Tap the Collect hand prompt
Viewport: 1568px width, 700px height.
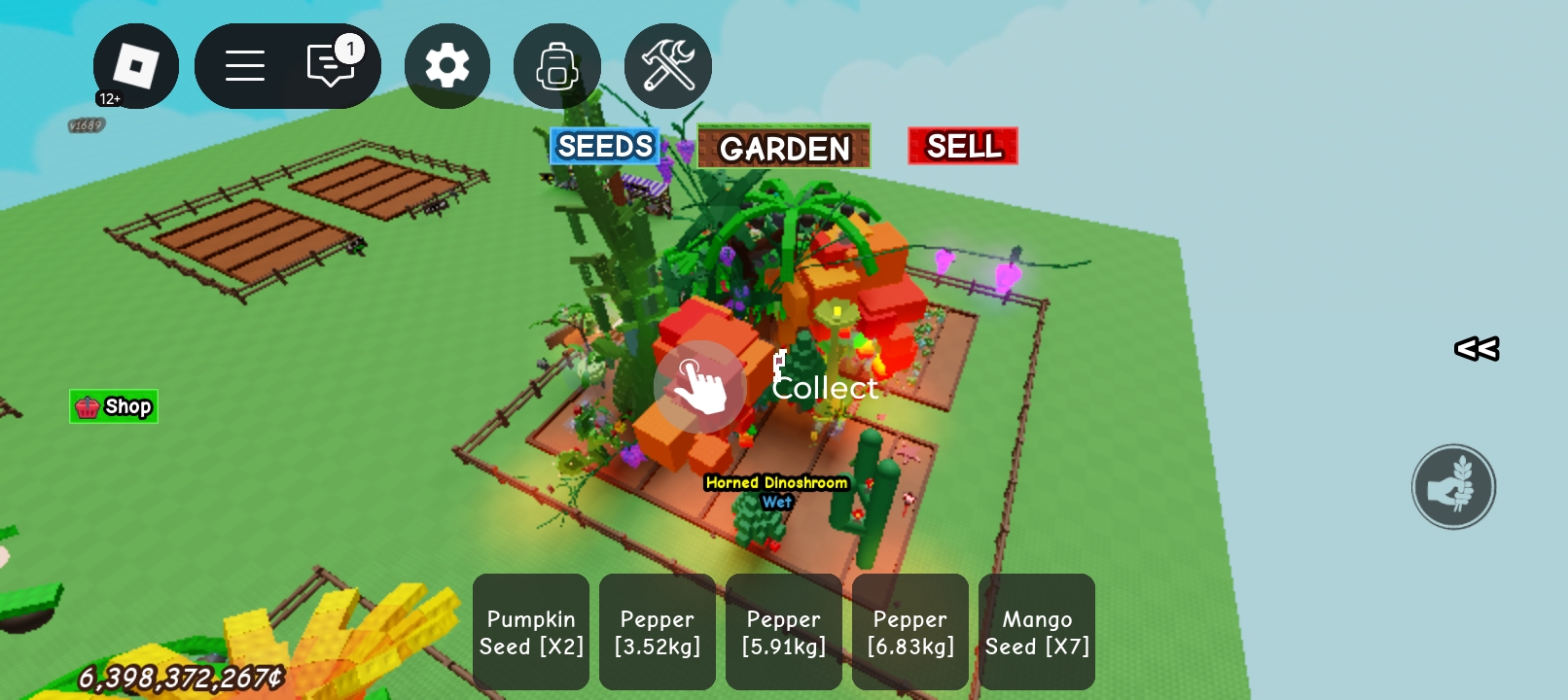(700, 387)
